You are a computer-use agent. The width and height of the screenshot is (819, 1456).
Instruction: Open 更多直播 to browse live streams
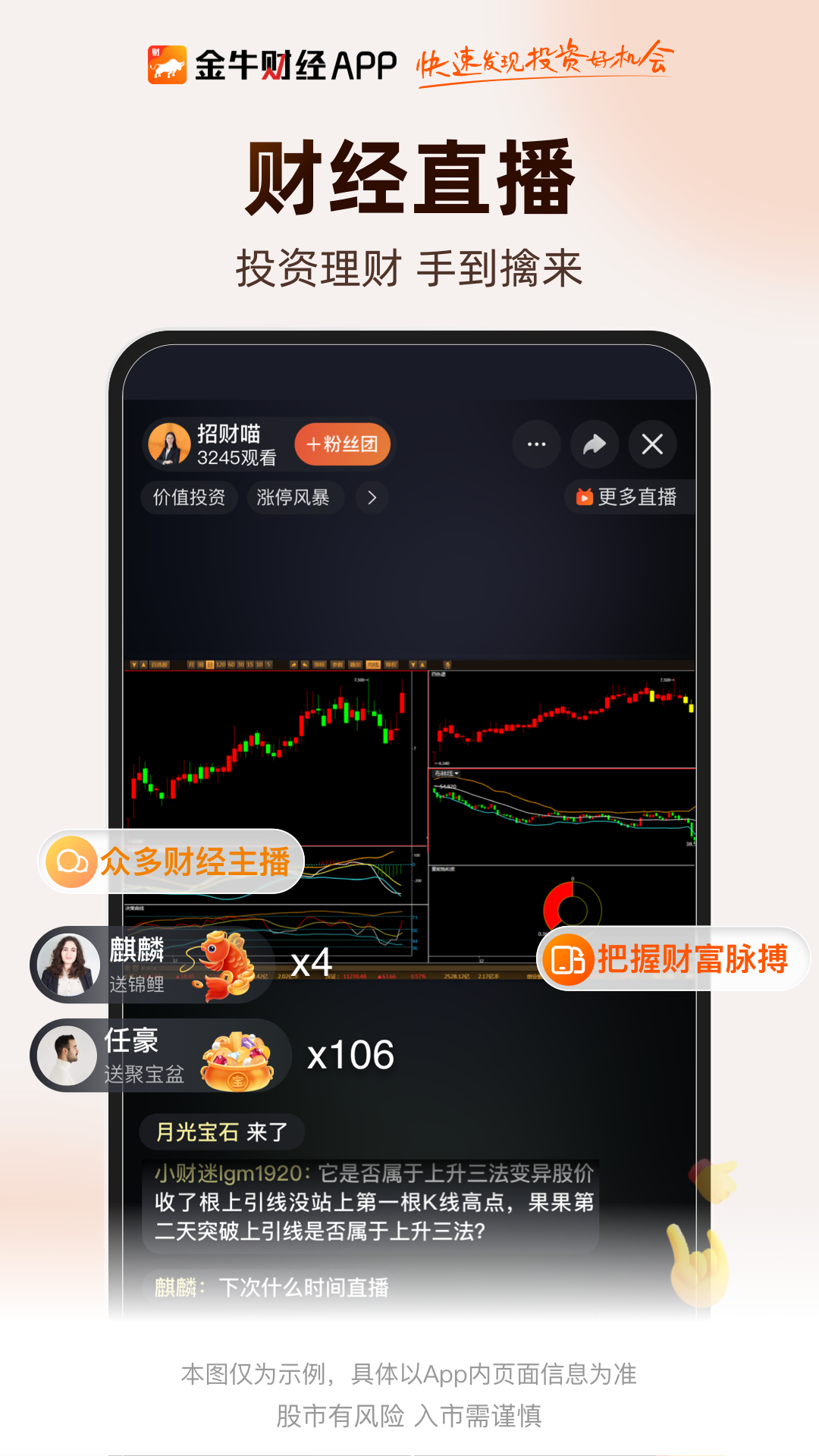pyautogui.click(x=637, y=498)
